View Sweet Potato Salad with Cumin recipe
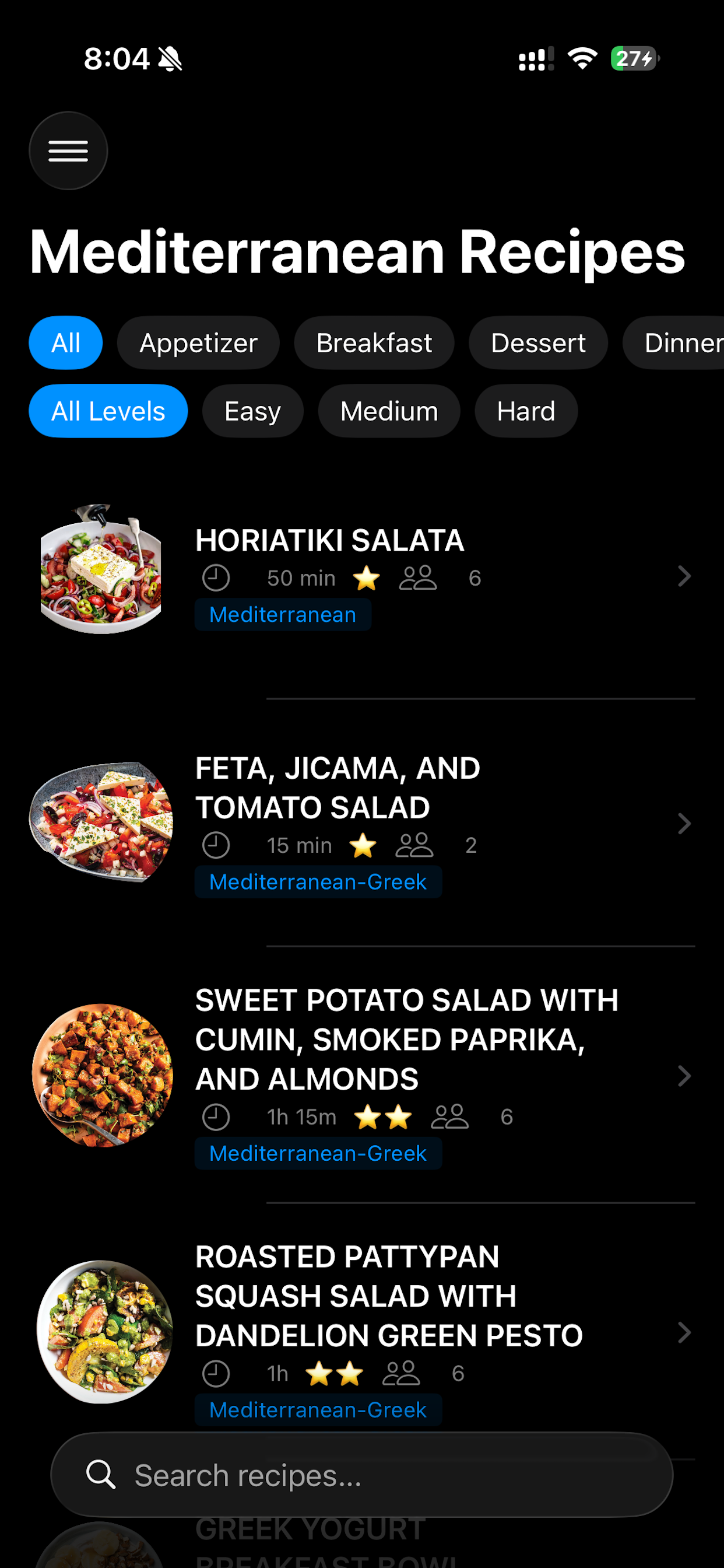The width and height of the screenshot is (724, 1568). (x=362, y=1076)
